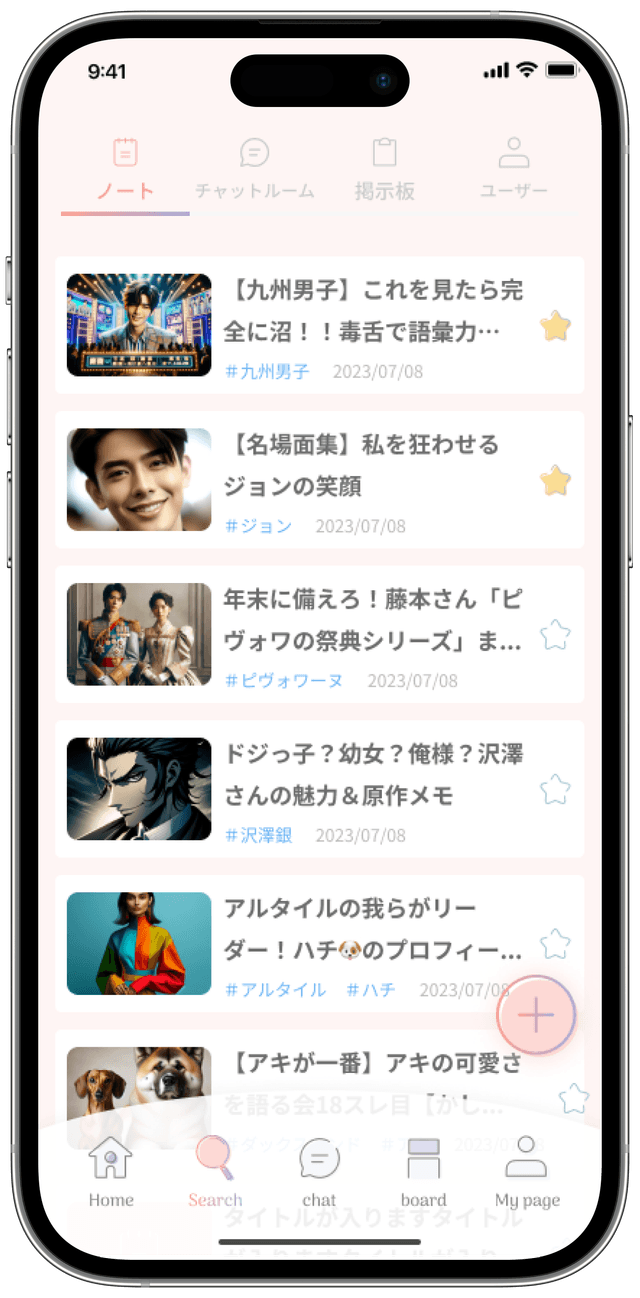Switch to the ユーザー tab
Viewport: 640px width, 1298px height.
pyautogui.click(x=513, y=169)
